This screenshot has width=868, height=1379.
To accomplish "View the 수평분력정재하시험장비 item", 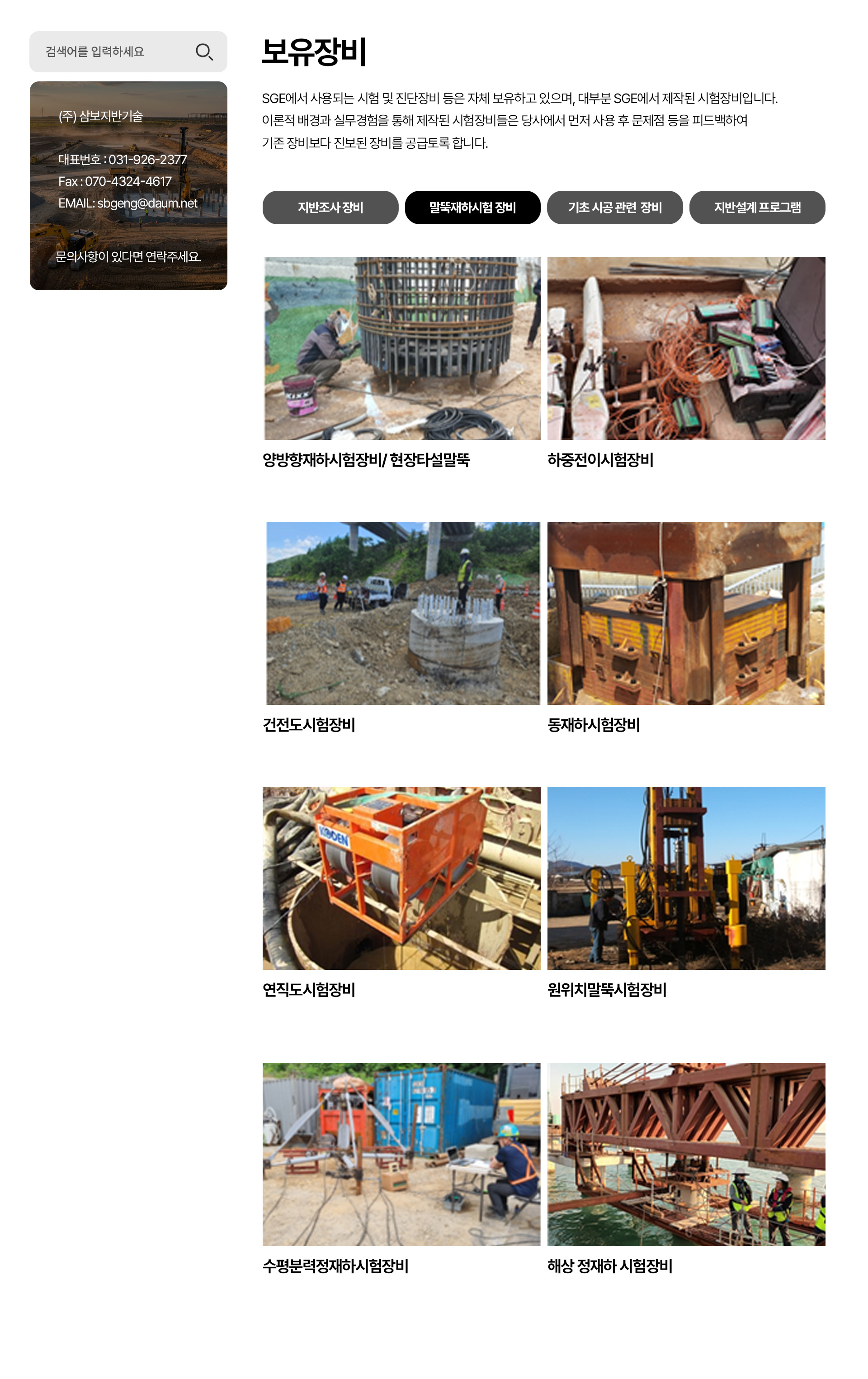I will point(401,1154).
